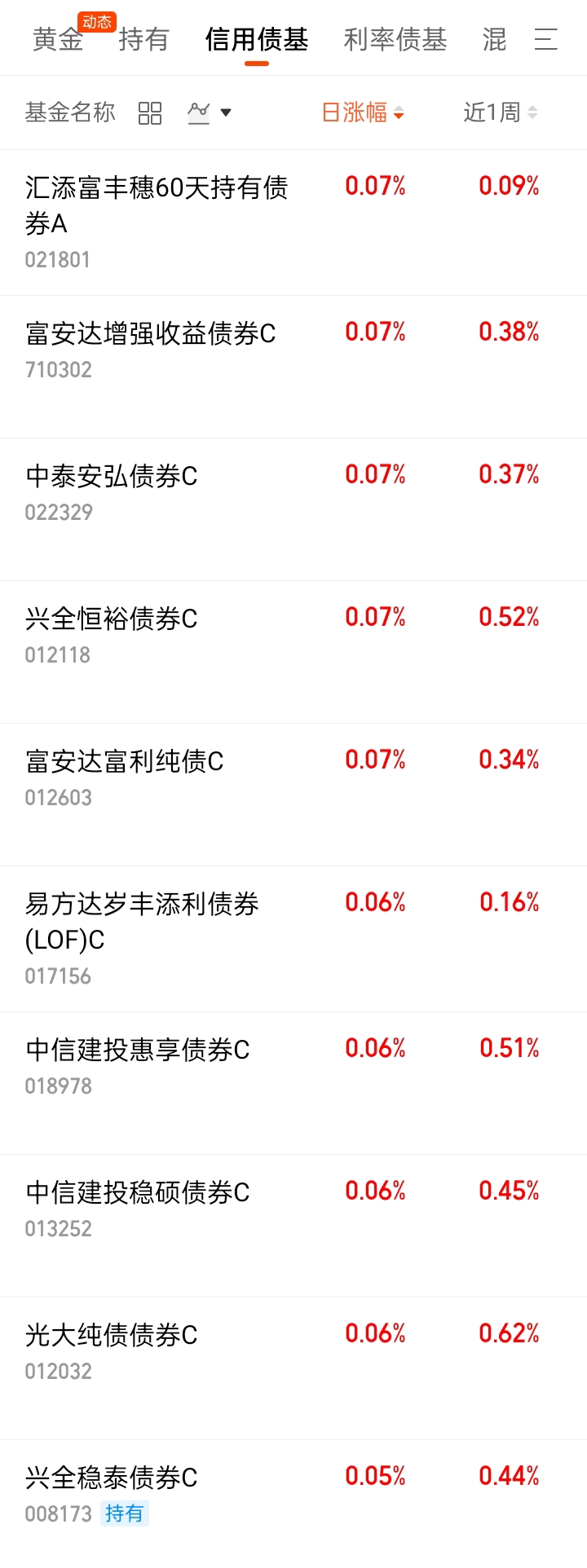Expand the chart display dropdown
Viewport: 587px width, 1568px height.
coord(210,112)
